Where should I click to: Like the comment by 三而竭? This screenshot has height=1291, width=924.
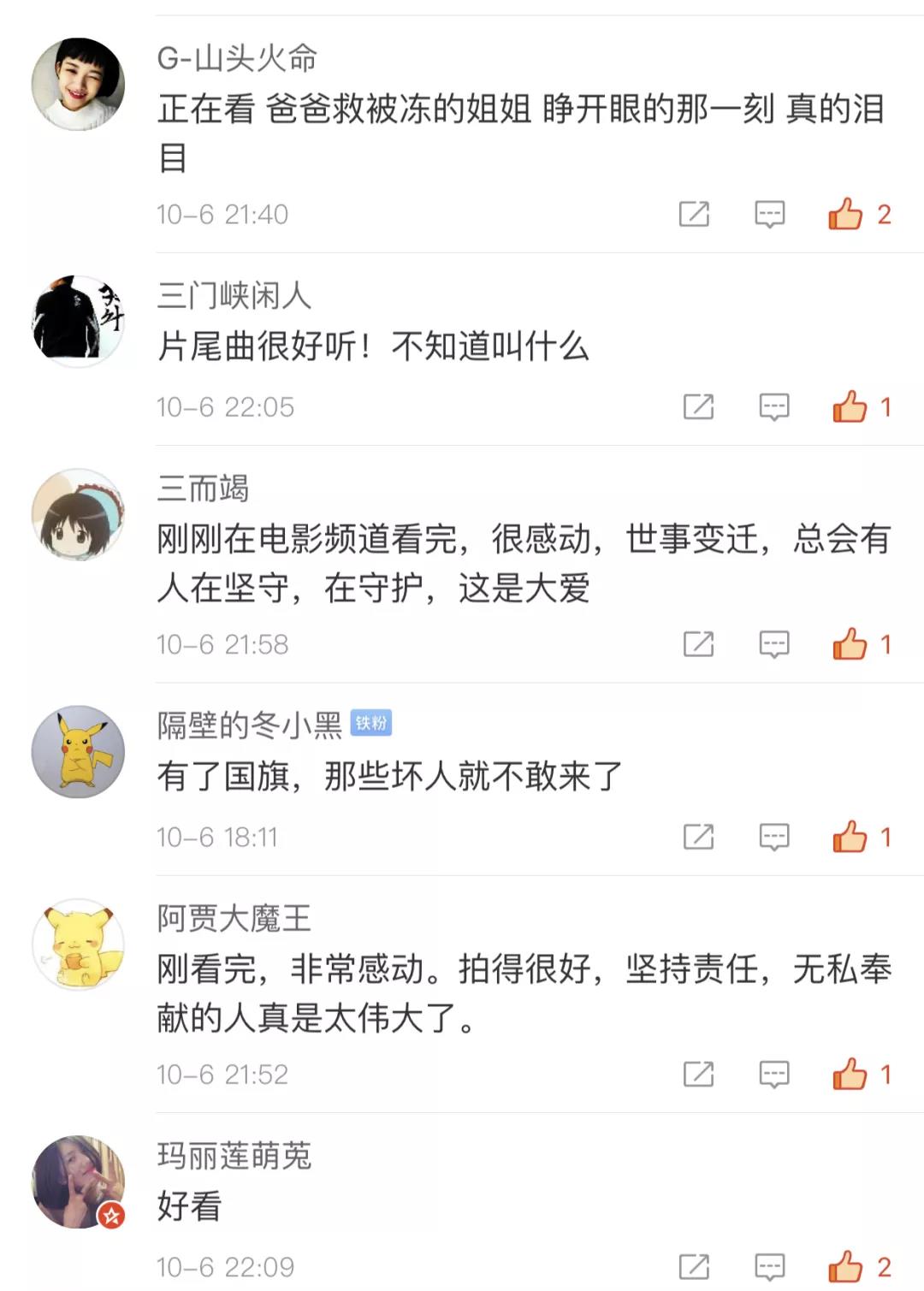[850, 644]
